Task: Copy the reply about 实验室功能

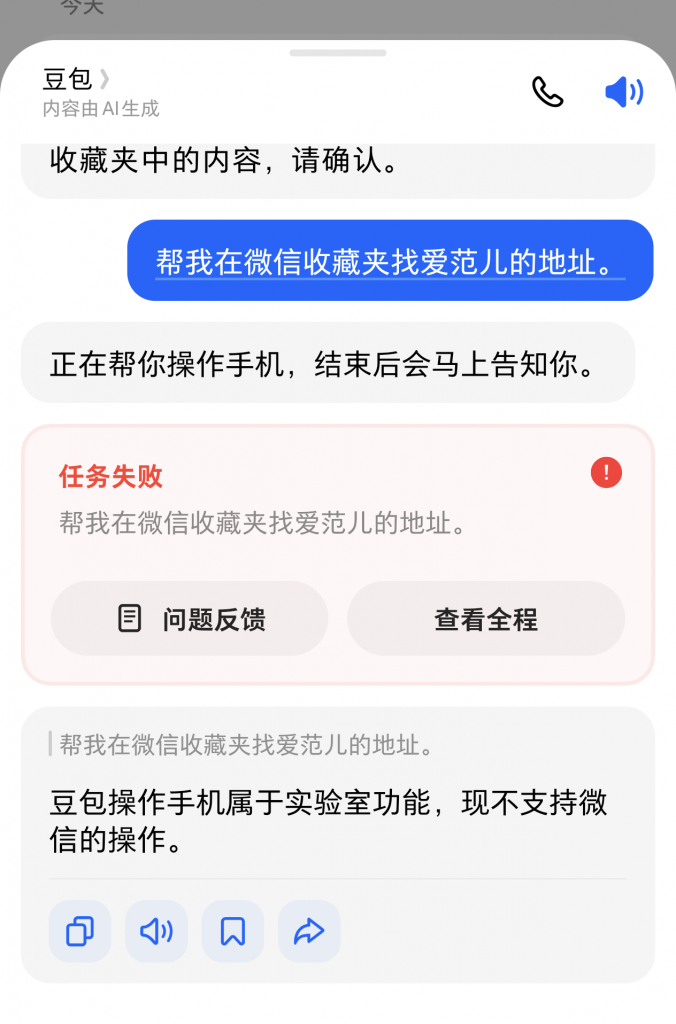Action: tap(80, 931)
